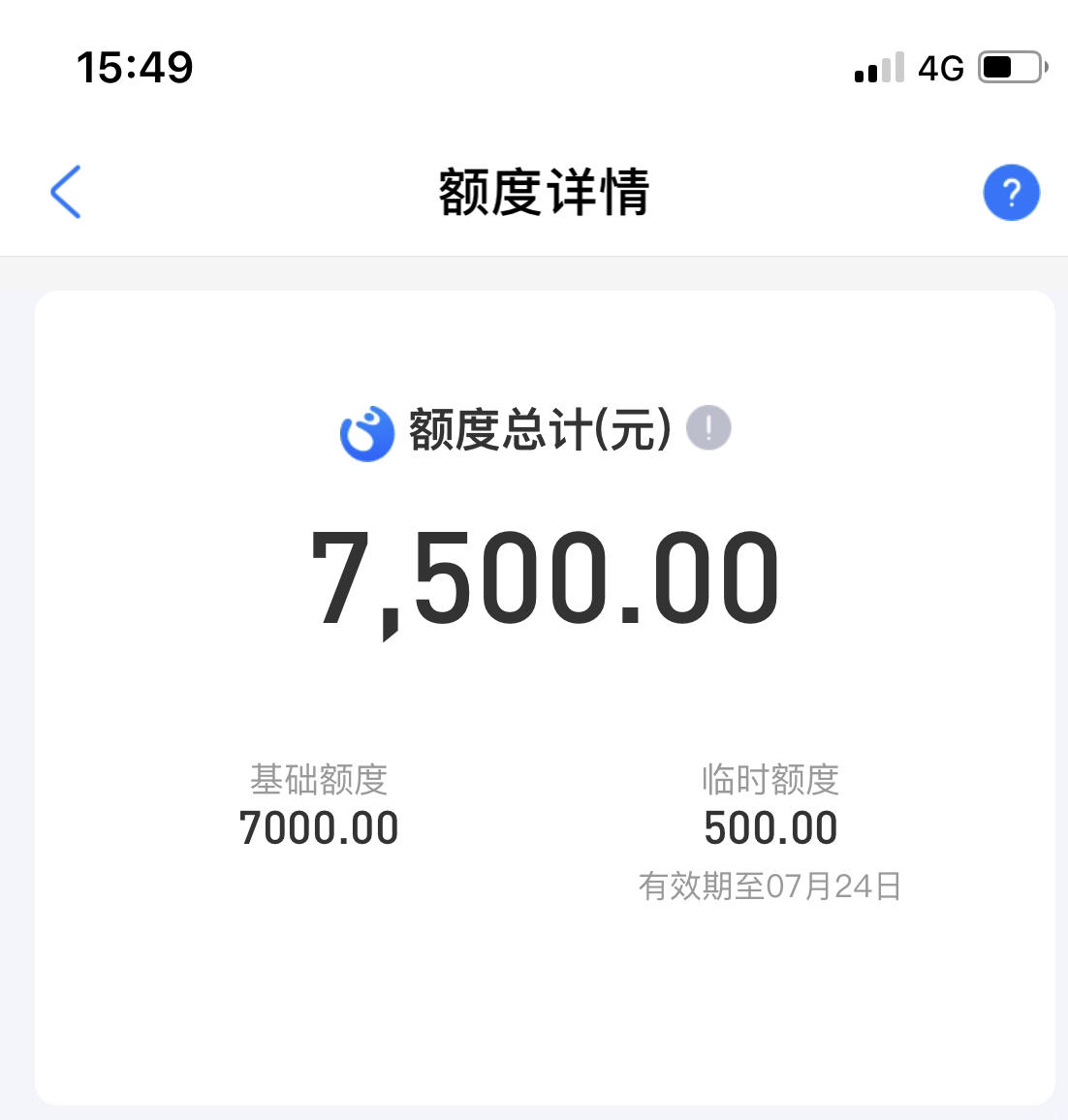Tap the 4G network indicator
This screenshot has height=1120, width=1068.
pos(938,67)
